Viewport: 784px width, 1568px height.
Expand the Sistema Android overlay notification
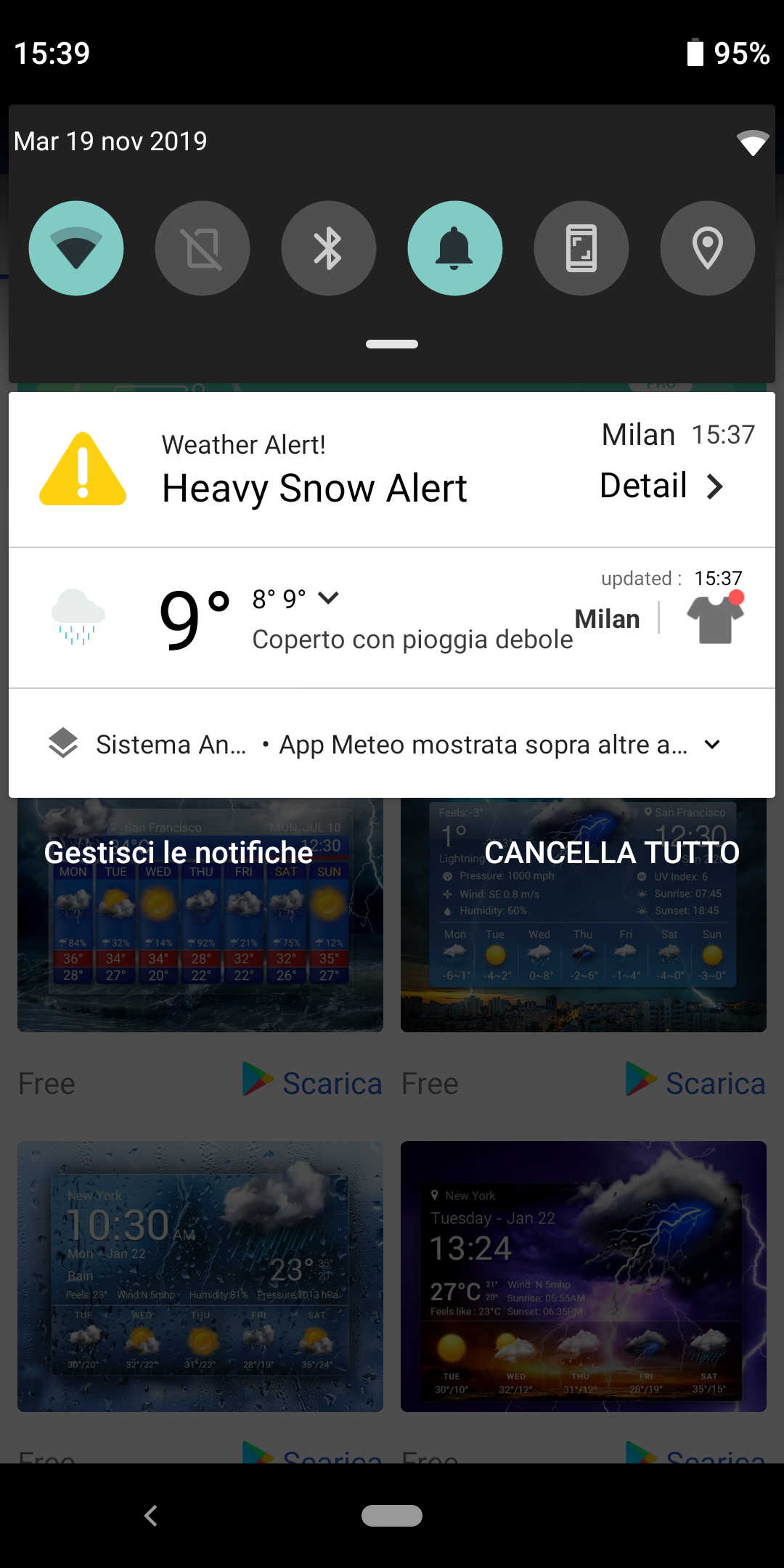coord(712,745)
